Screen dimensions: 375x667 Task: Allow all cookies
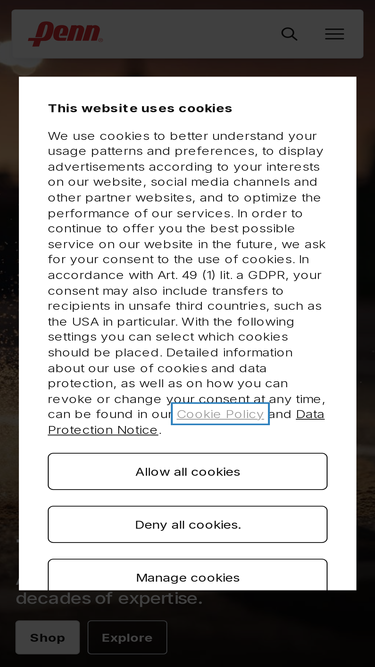[188, 471]
